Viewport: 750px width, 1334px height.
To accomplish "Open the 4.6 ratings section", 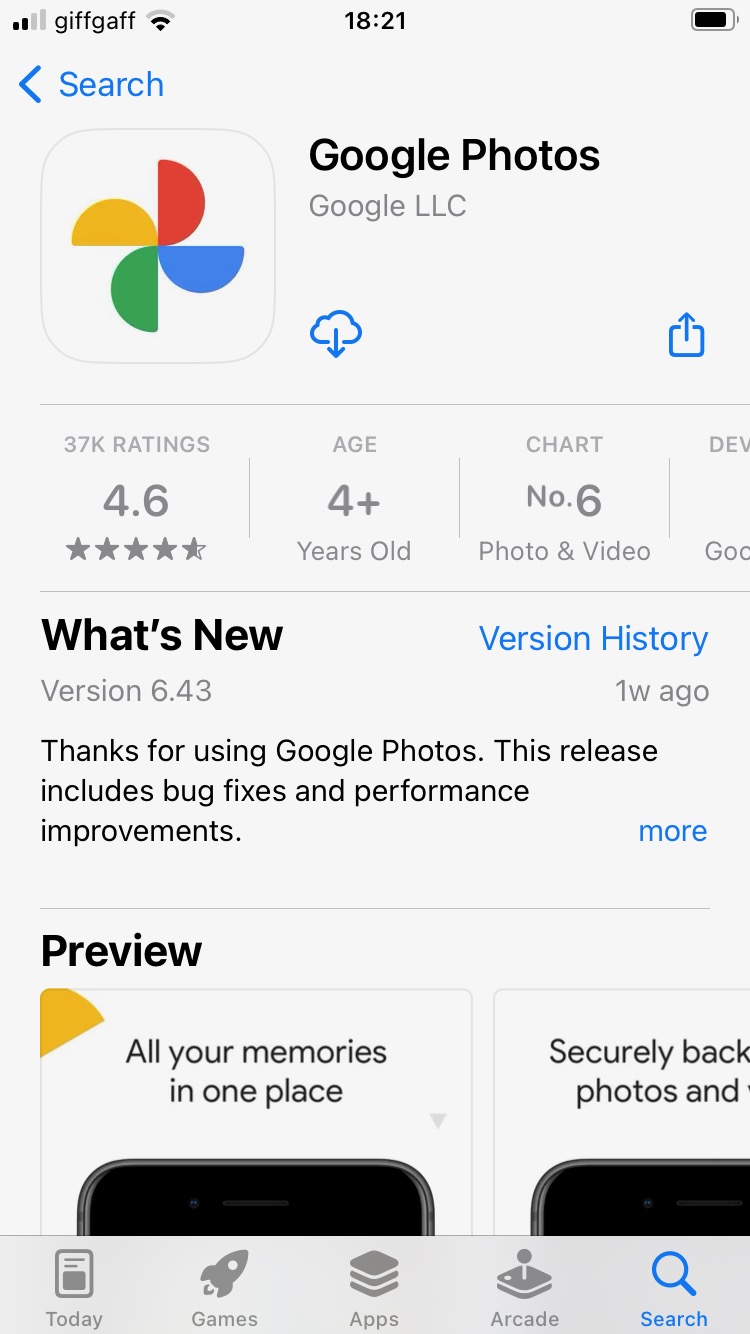I will point(137,499).
